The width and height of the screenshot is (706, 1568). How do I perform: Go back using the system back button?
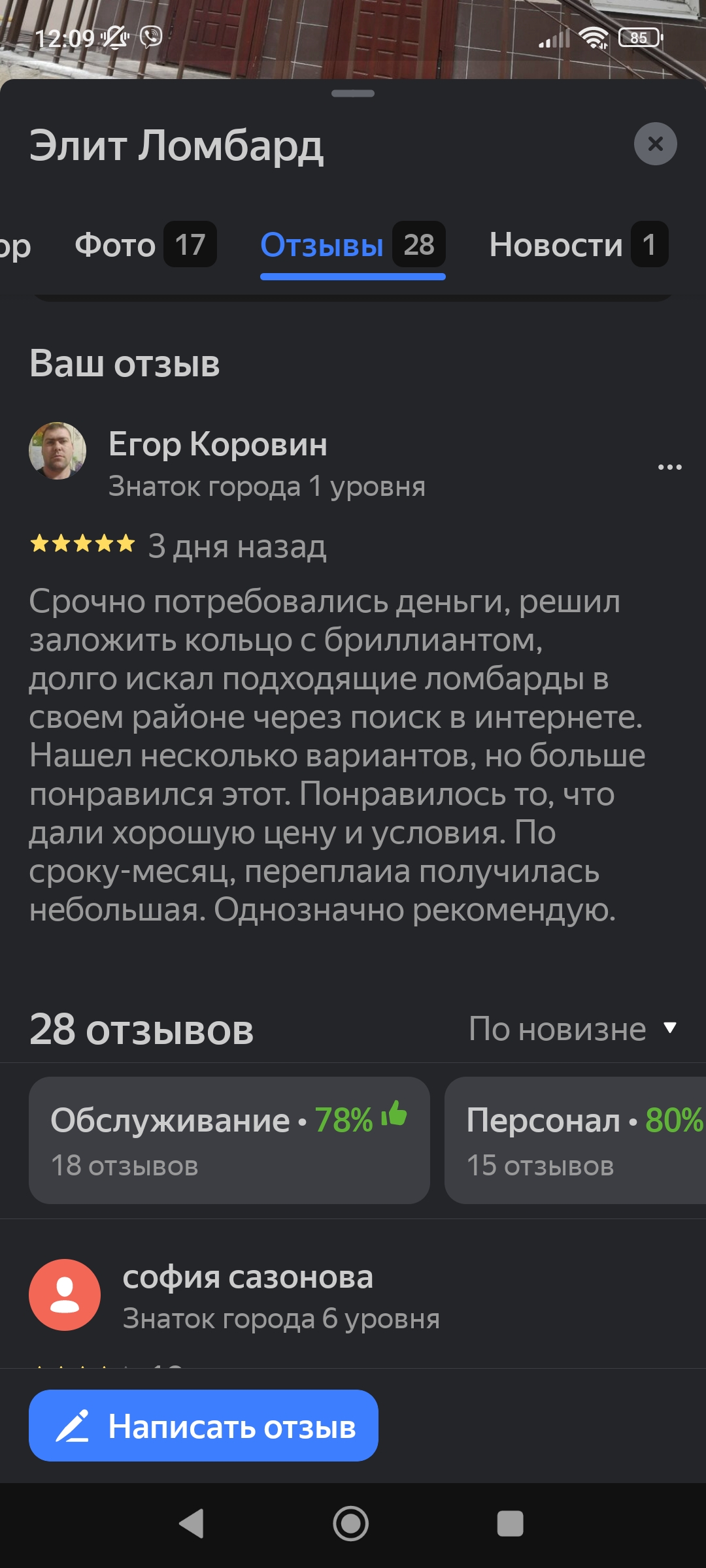192,1524
